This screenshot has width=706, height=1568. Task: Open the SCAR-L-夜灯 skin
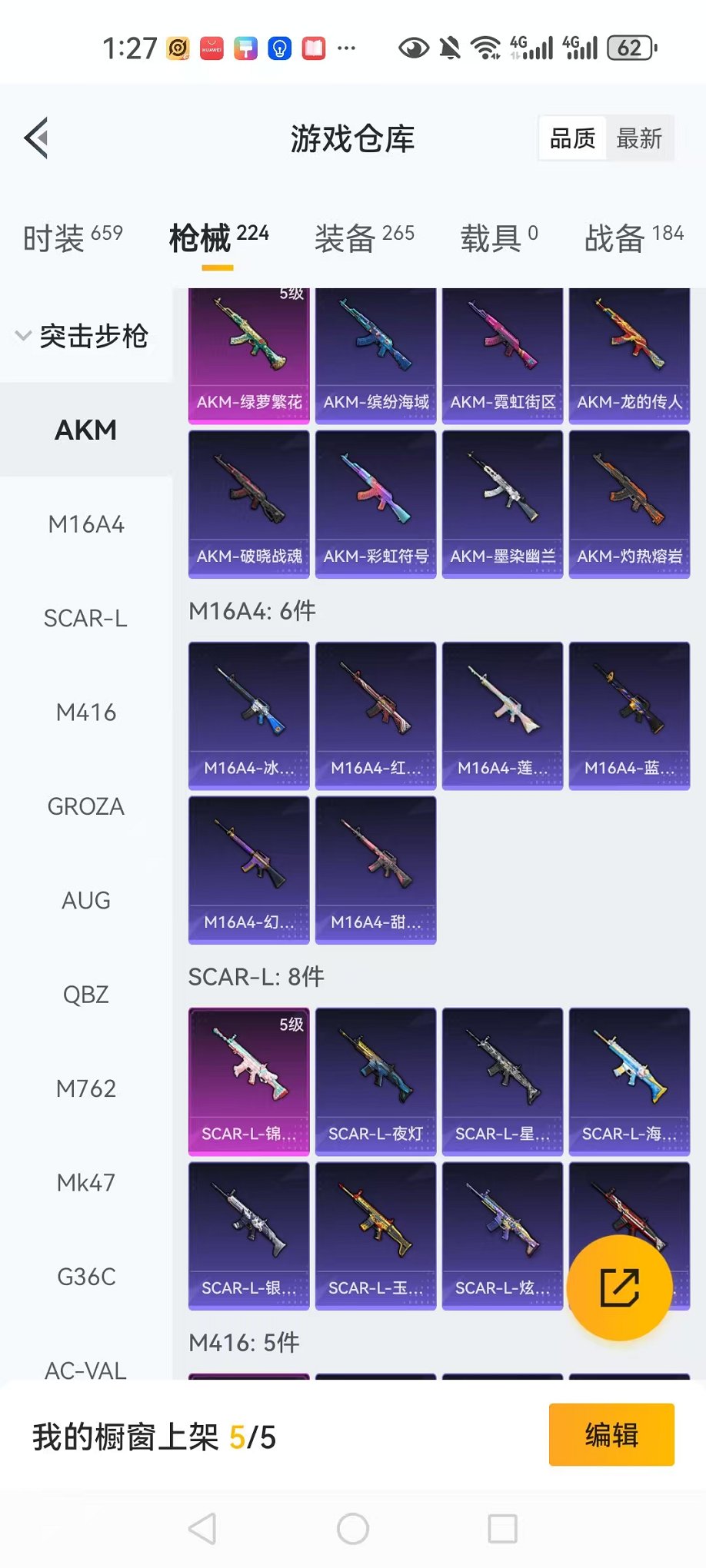pyautogui.click(x=376, y=1081)
